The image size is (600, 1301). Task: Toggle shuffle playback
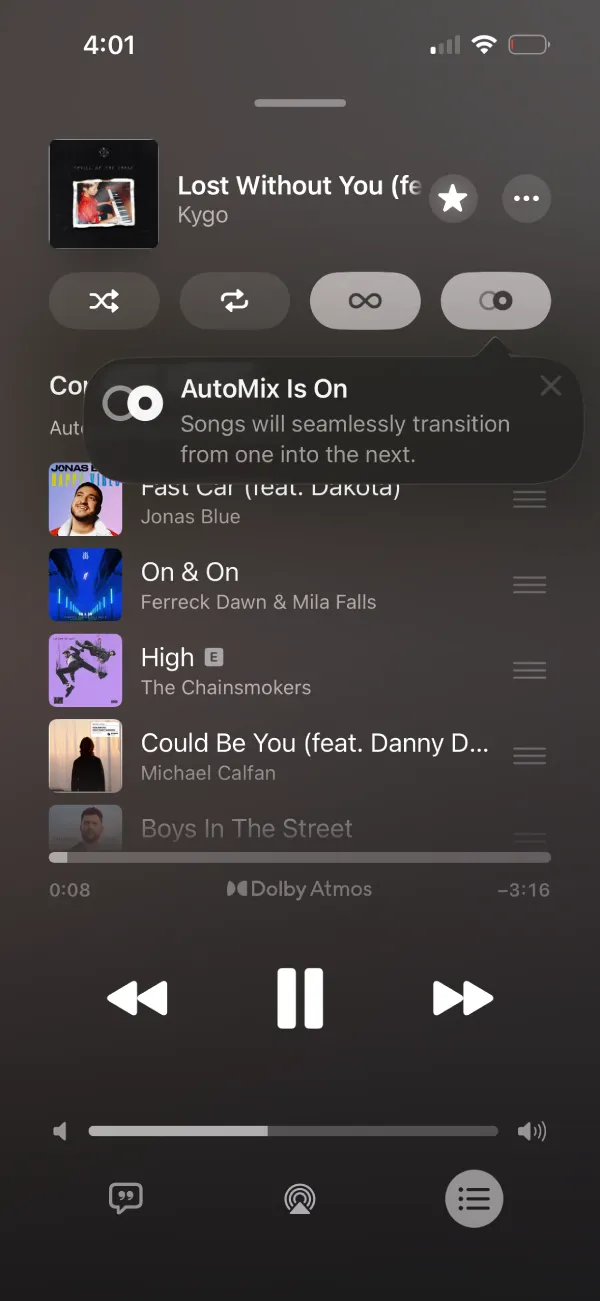[104, 301]
